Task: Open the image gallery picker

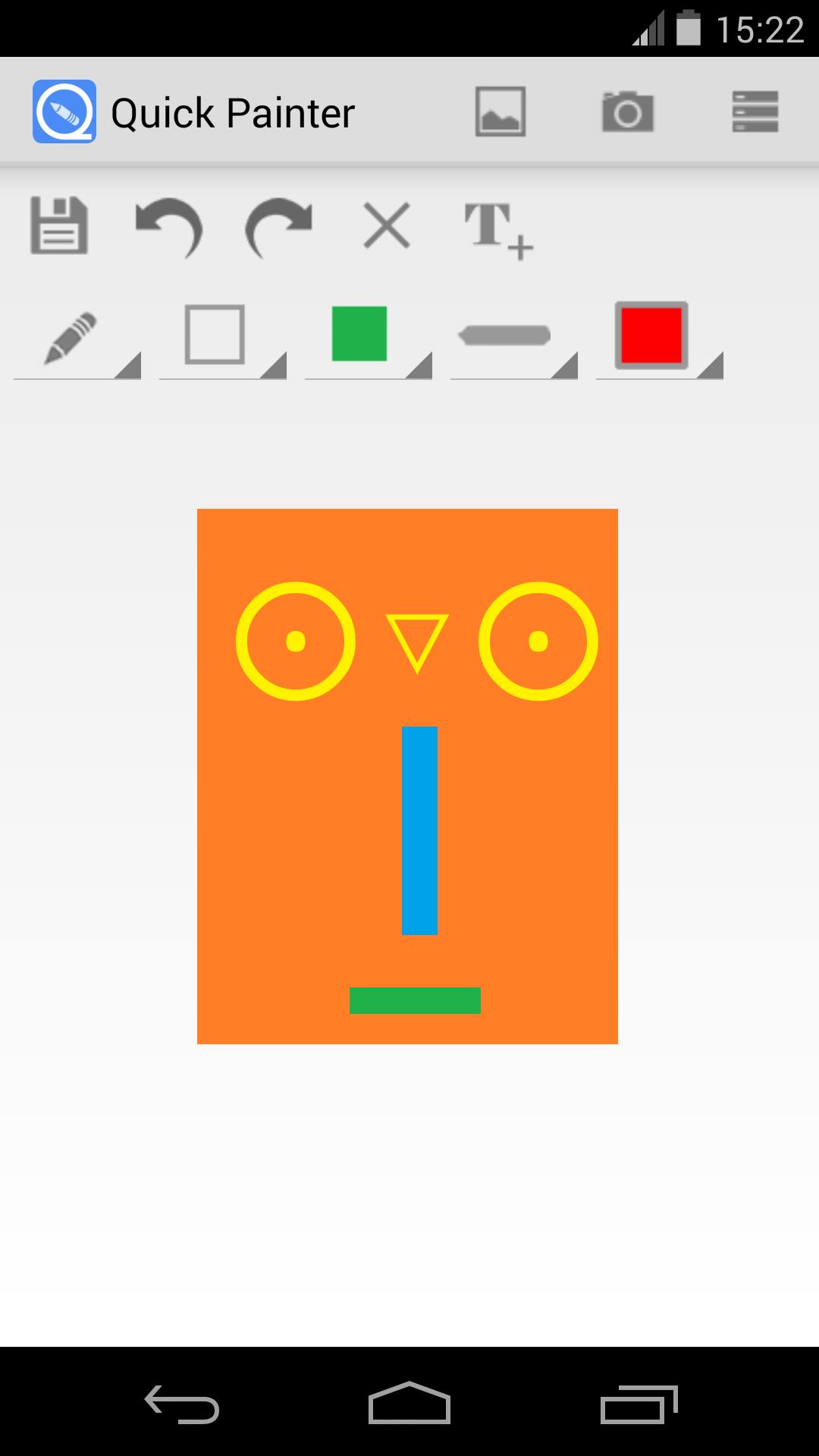Action: [x=500, y=112]
